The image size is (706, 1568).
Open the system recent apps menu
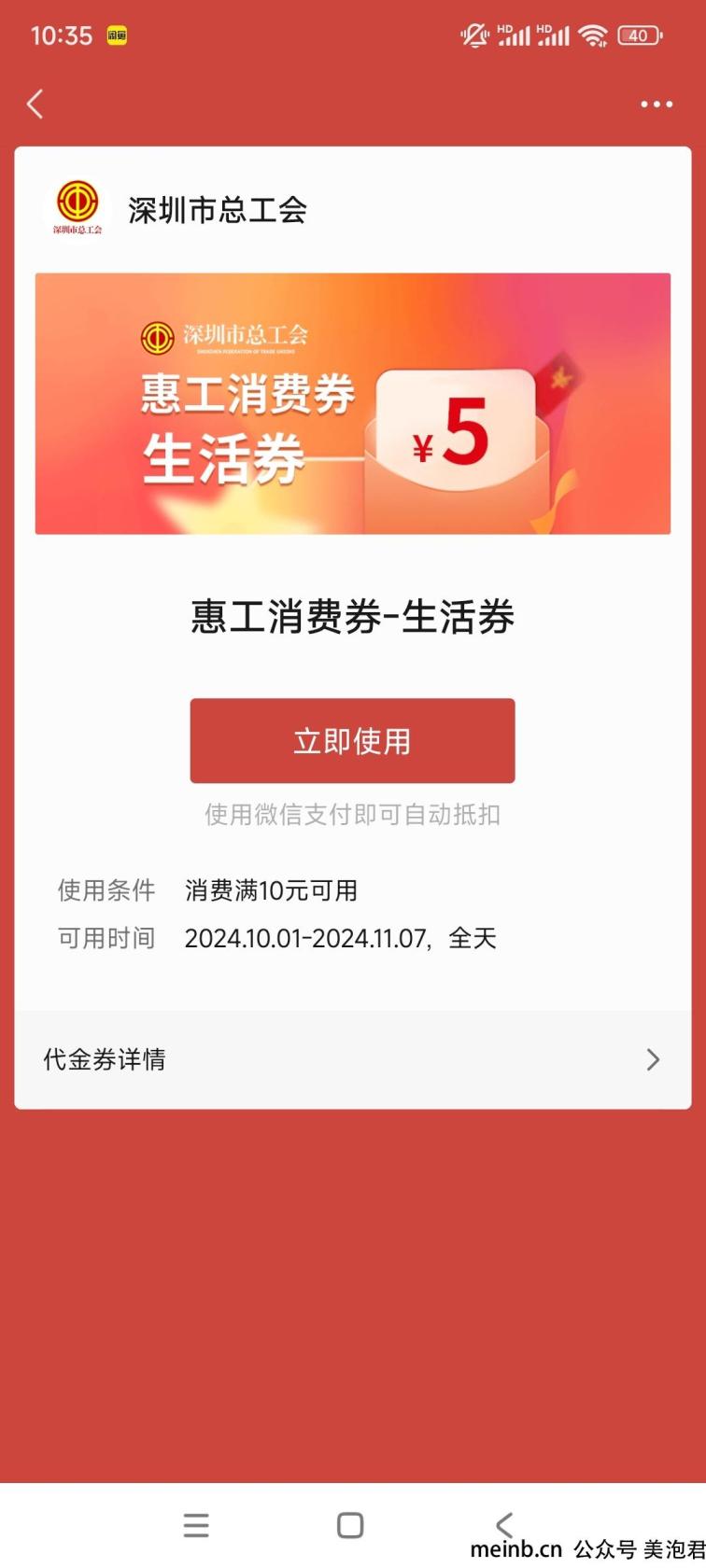(196, 1525)
